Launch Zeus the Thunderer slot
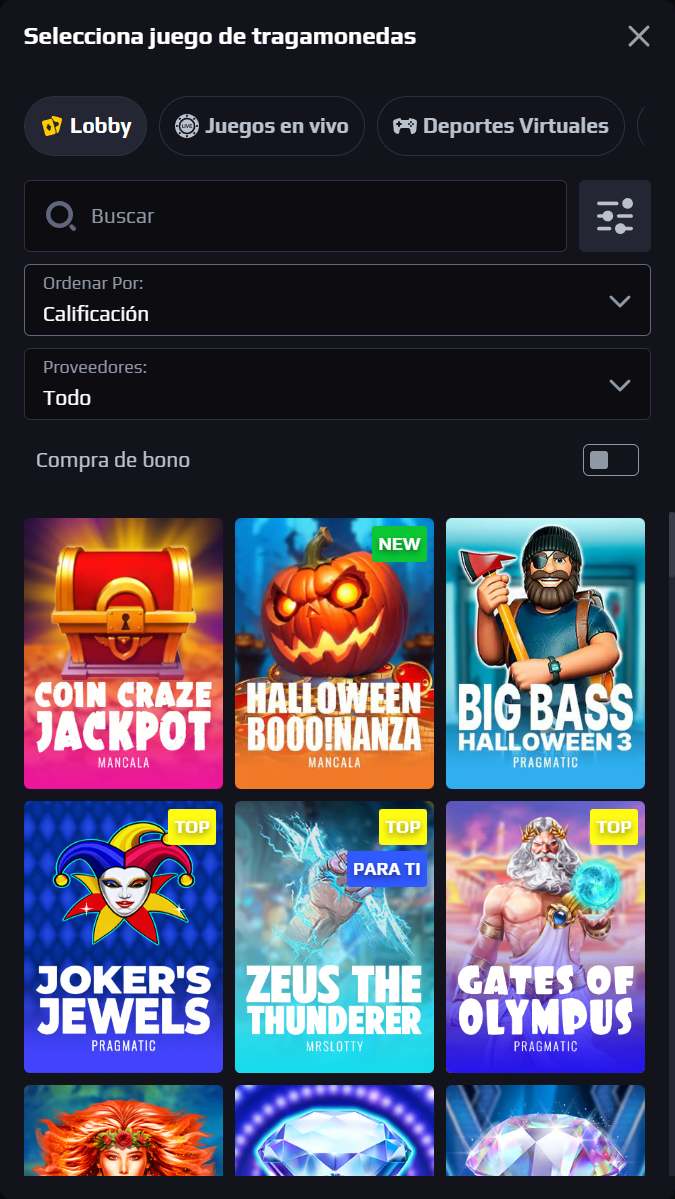 click(x=334, y=936)
